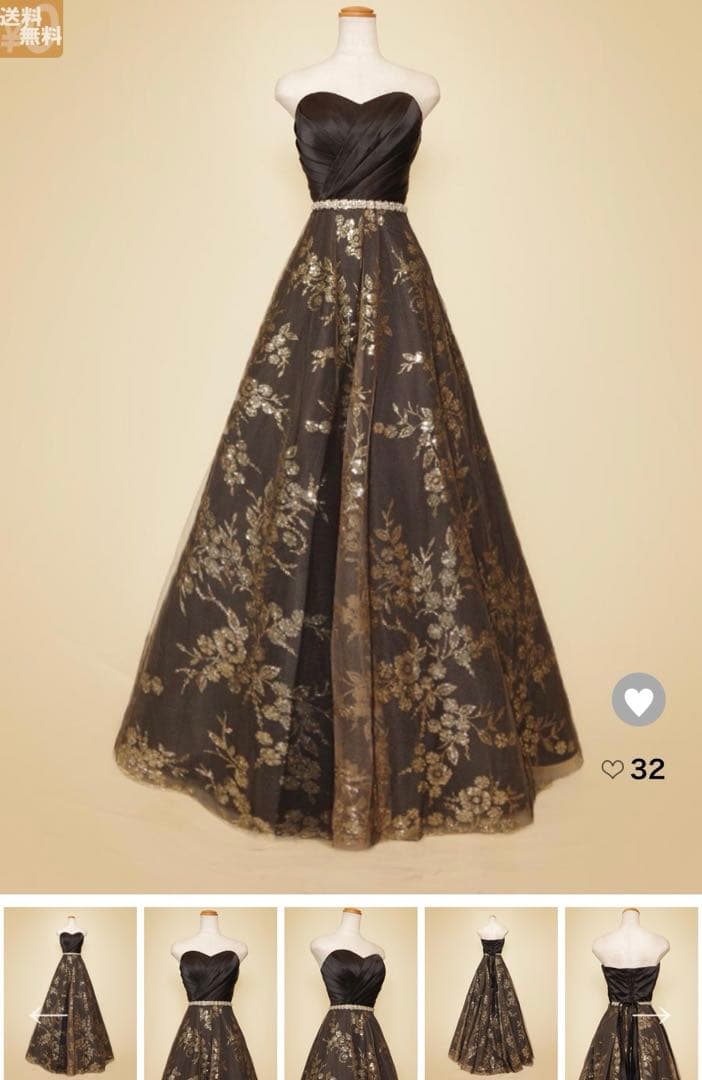Select the full-length back view thumbnail
702x1080 pixels.
[x=491, y=992]
